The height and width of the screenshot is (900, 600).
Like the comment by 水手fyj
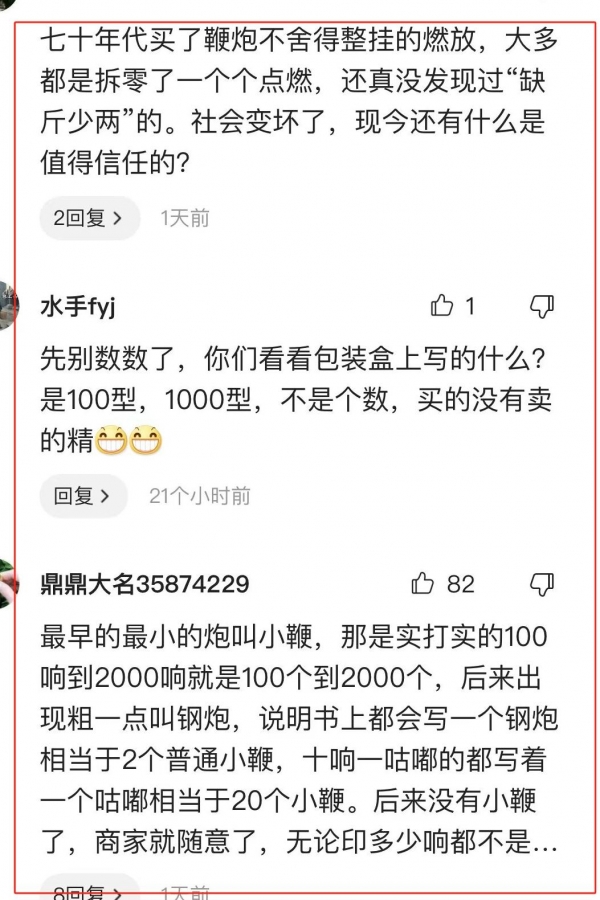click(442, 306)
